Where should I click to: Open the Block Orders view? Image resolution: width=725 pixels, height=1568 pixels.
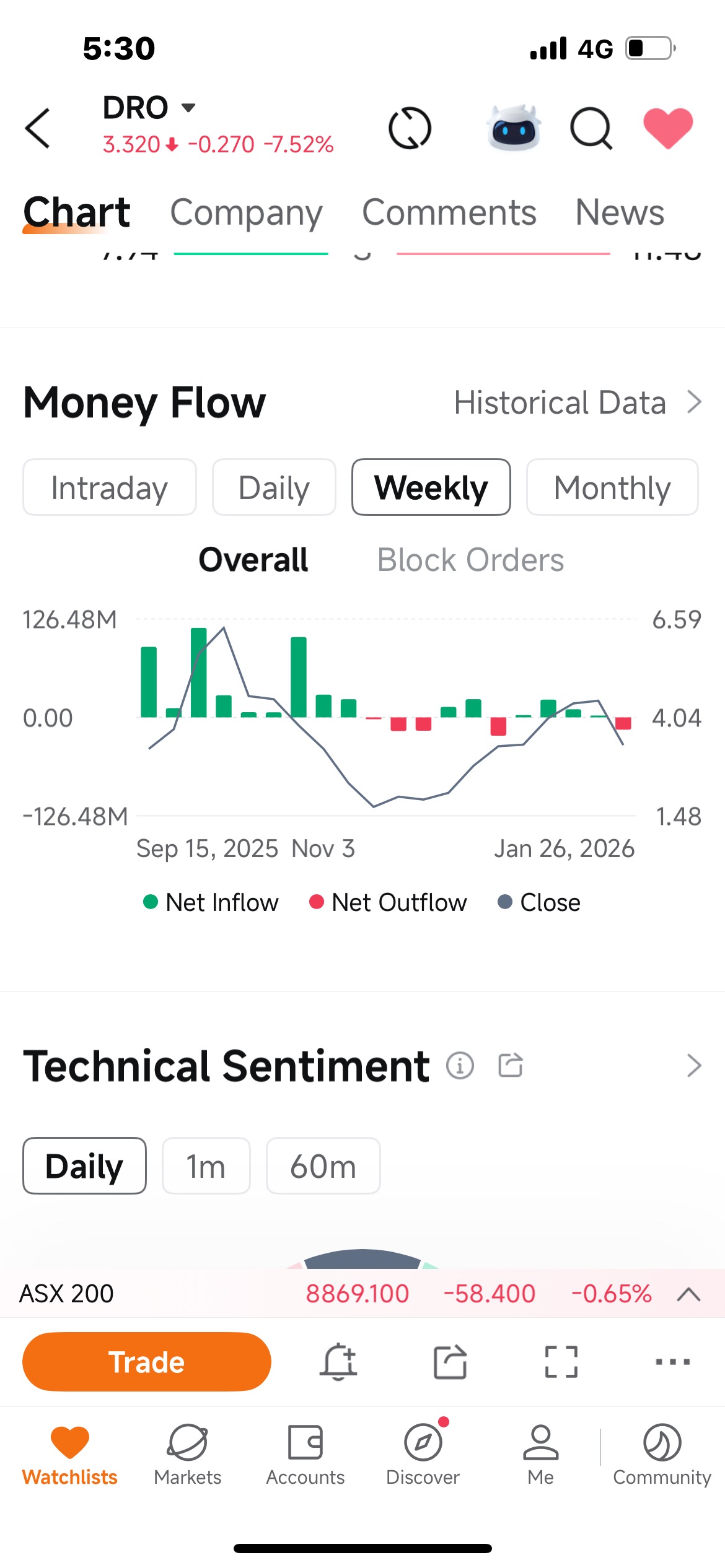tap(471, 559)
